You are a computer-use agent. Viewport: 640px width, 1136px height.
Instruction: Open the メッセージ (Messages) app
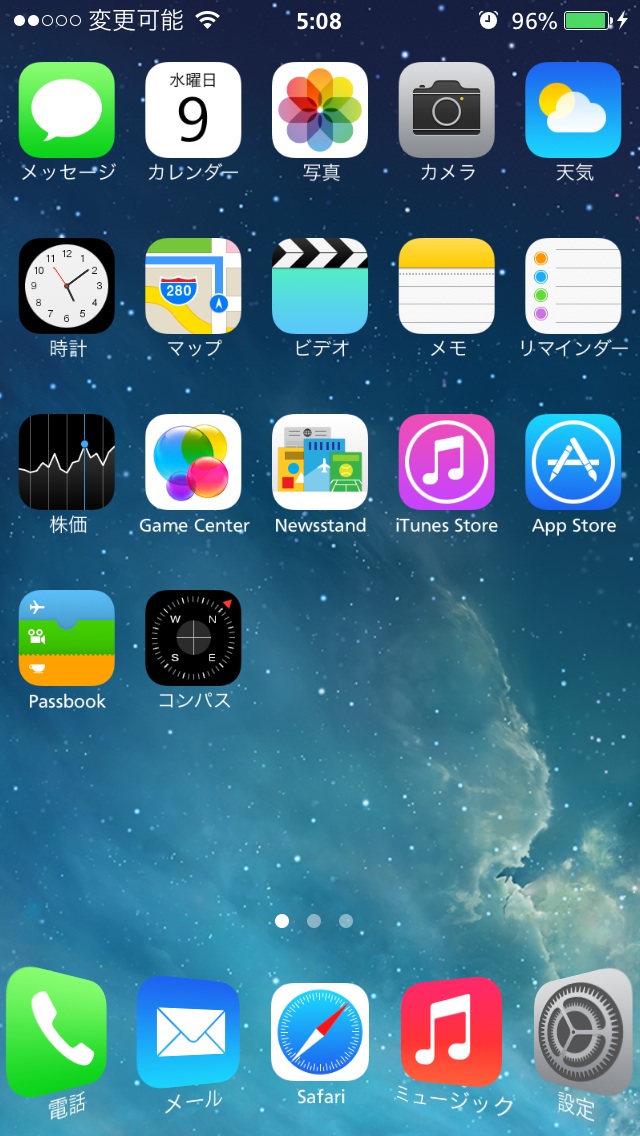[x=67, y=110]
